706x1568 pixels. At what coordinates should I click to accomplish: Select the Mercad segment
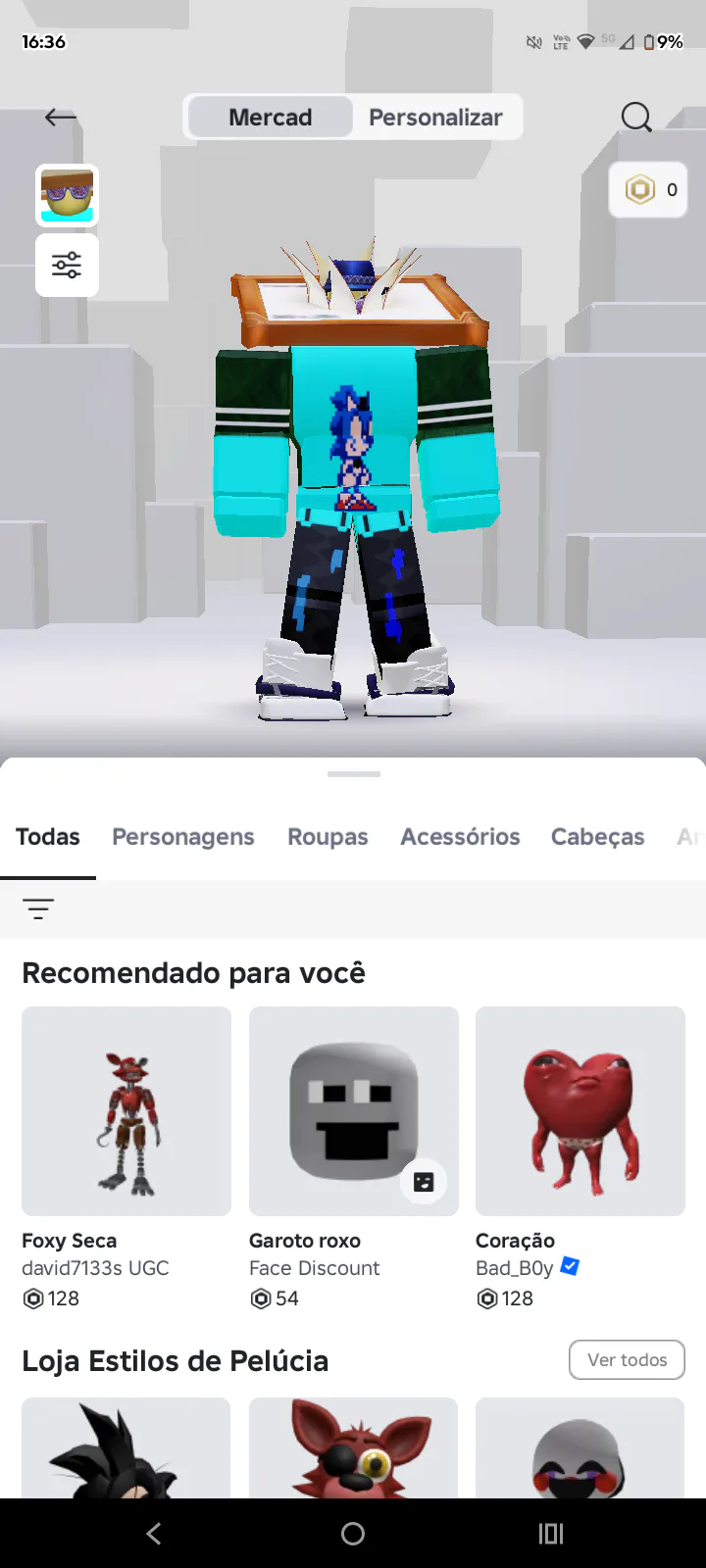point(271,118)
